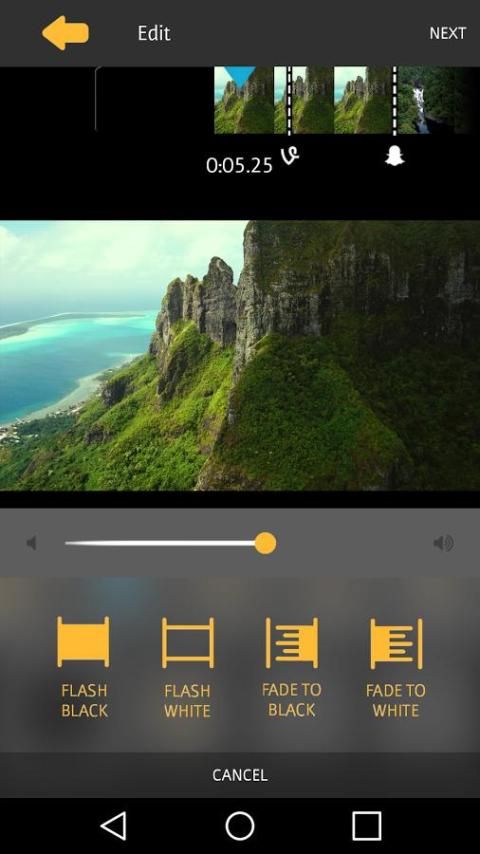
Task: Go back using the orange arrow
Action: click(x=65, y=33)
